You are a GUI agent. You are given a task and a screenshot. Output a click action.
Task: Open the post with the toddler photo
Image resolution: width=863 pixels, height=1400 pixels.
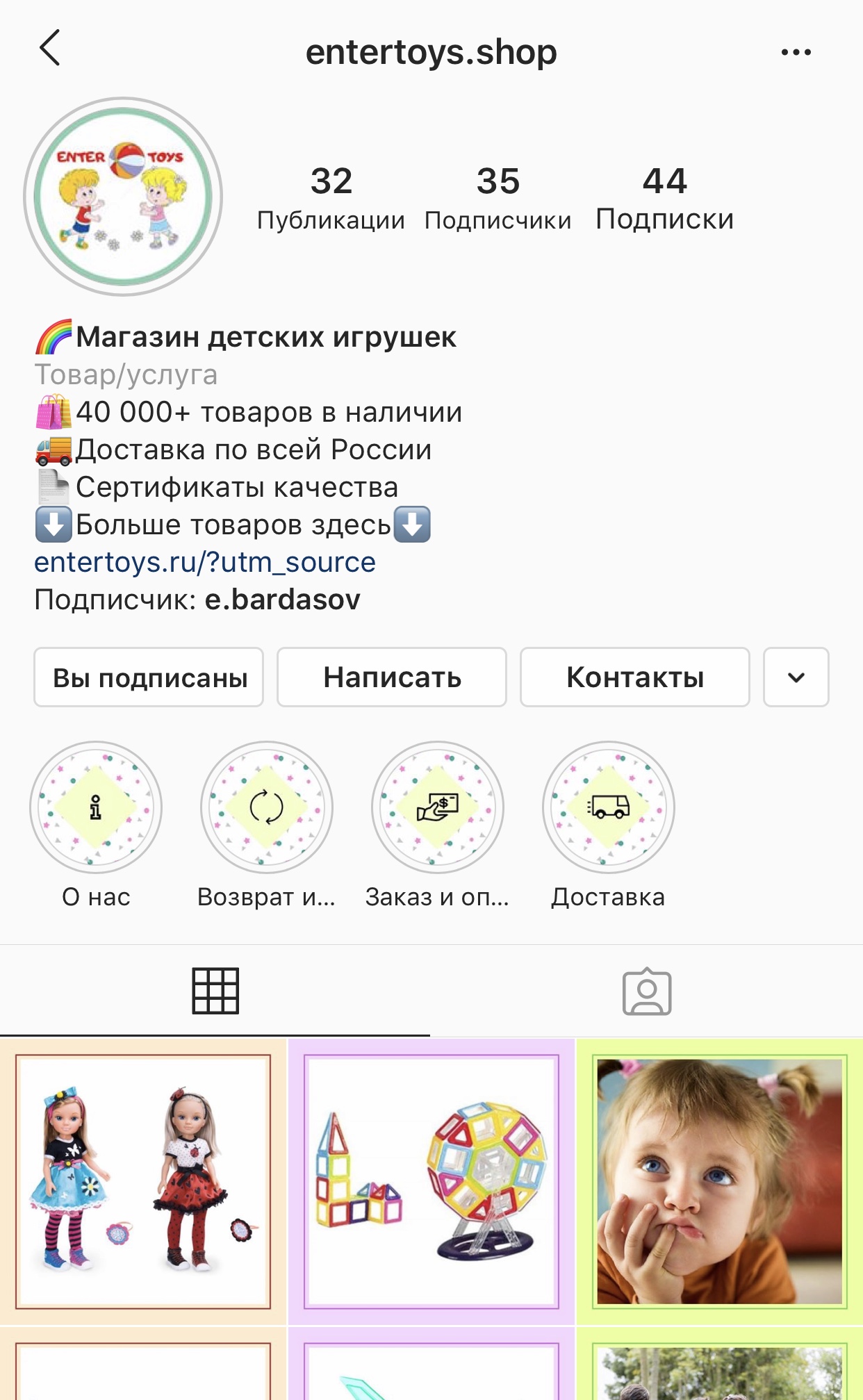(x=719, y=1181)
